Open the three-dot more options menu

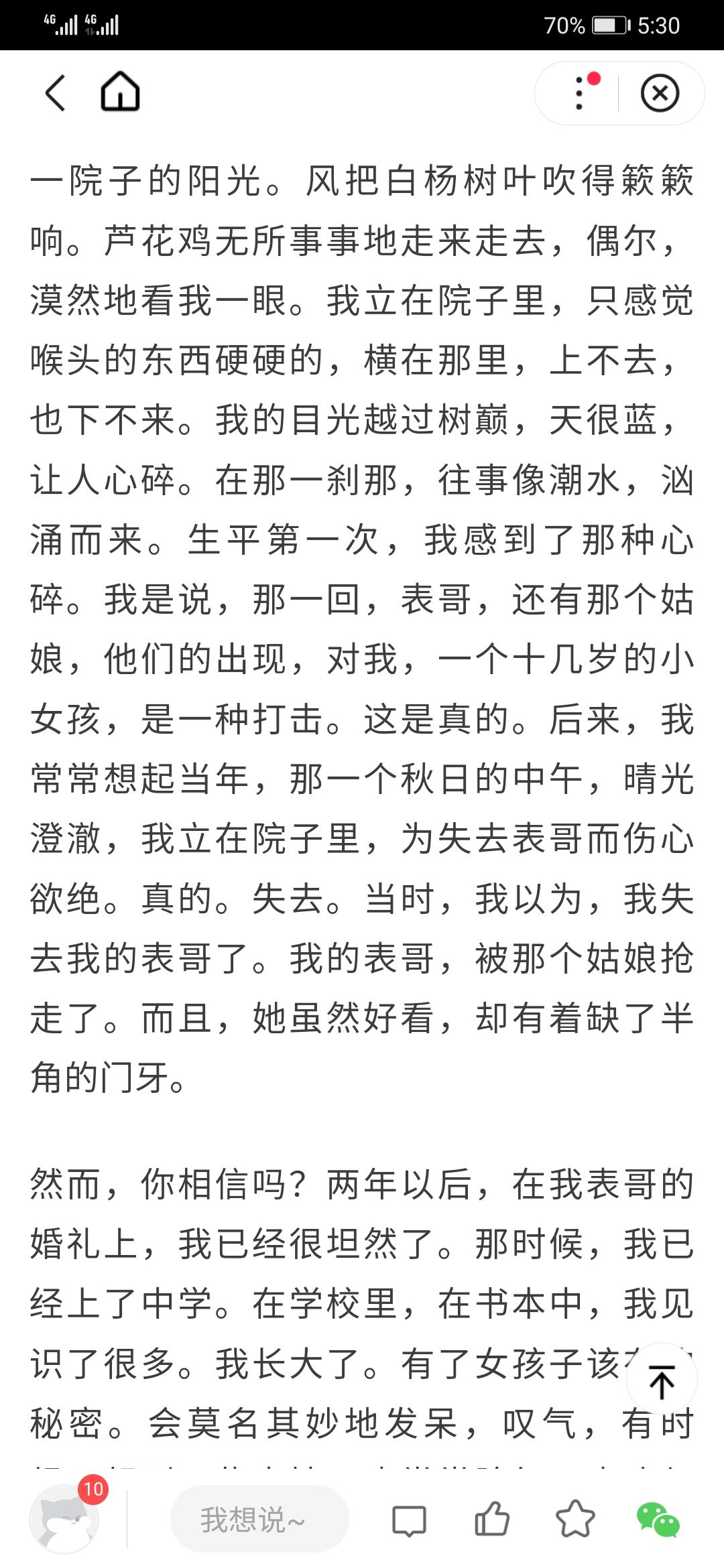(579, 93)
